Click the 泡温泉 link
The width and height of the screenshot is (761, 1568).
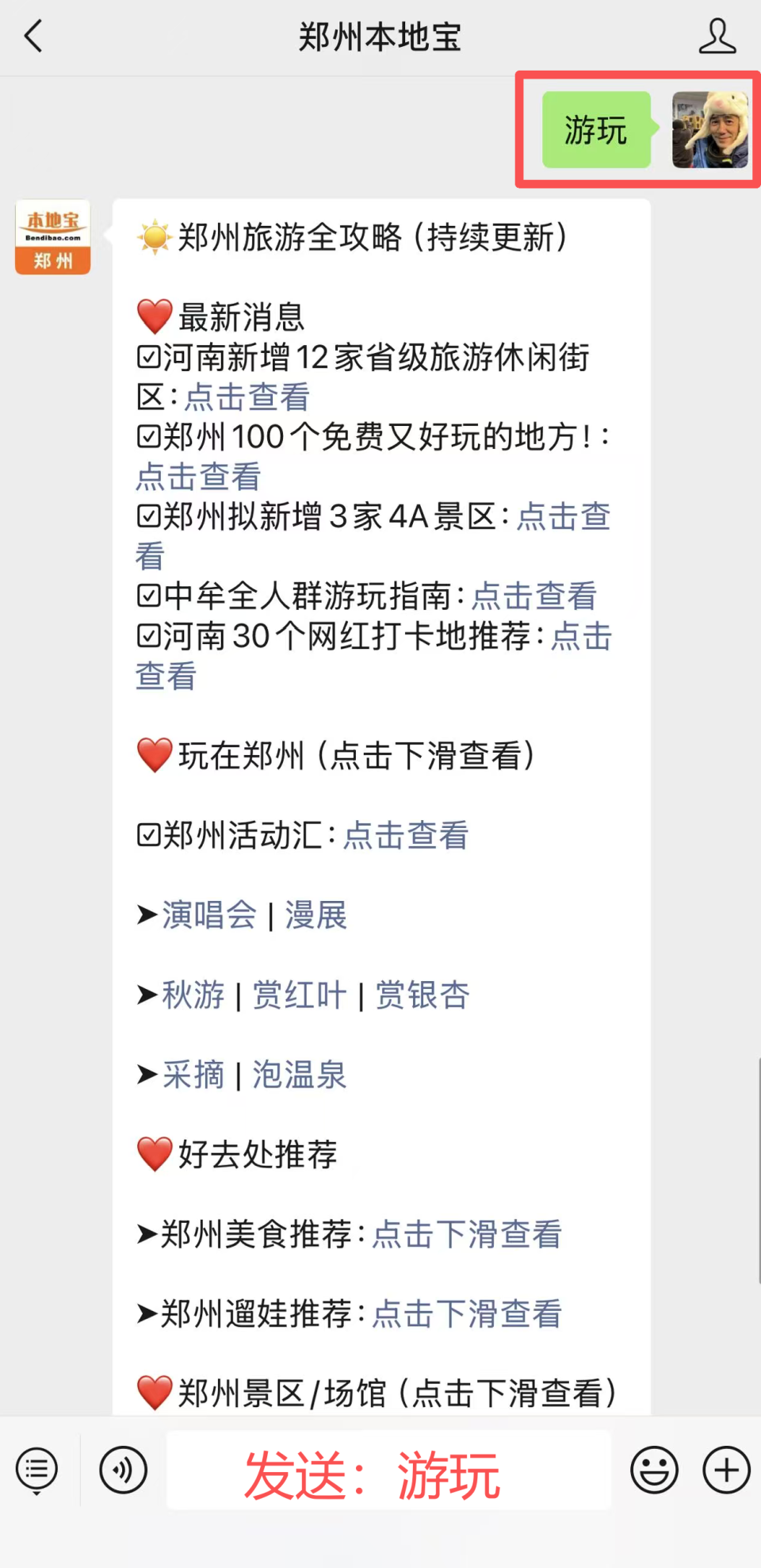(298, 1075)
